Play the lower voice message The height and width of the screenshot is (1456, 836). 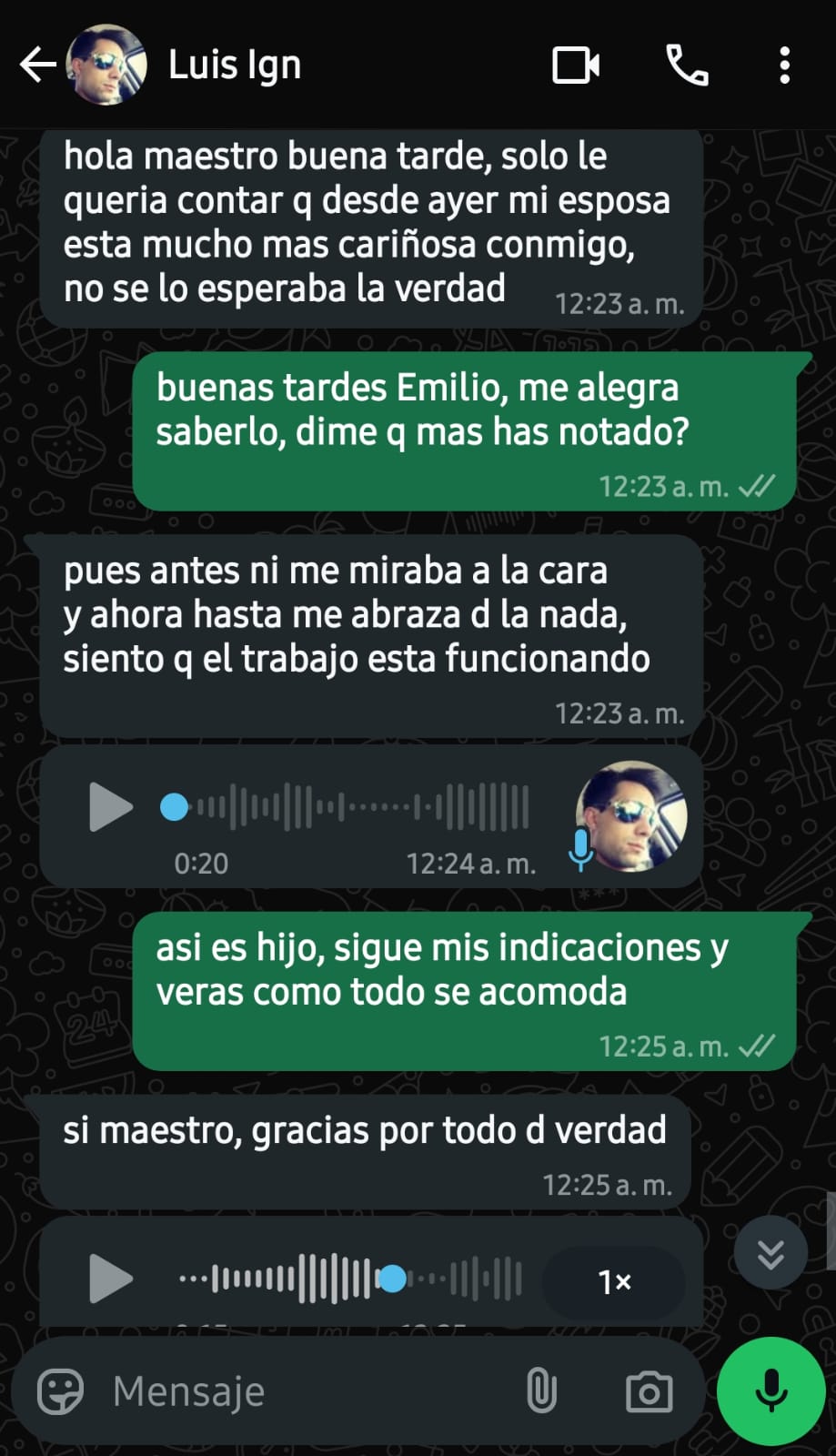[x=111, y=1279]
